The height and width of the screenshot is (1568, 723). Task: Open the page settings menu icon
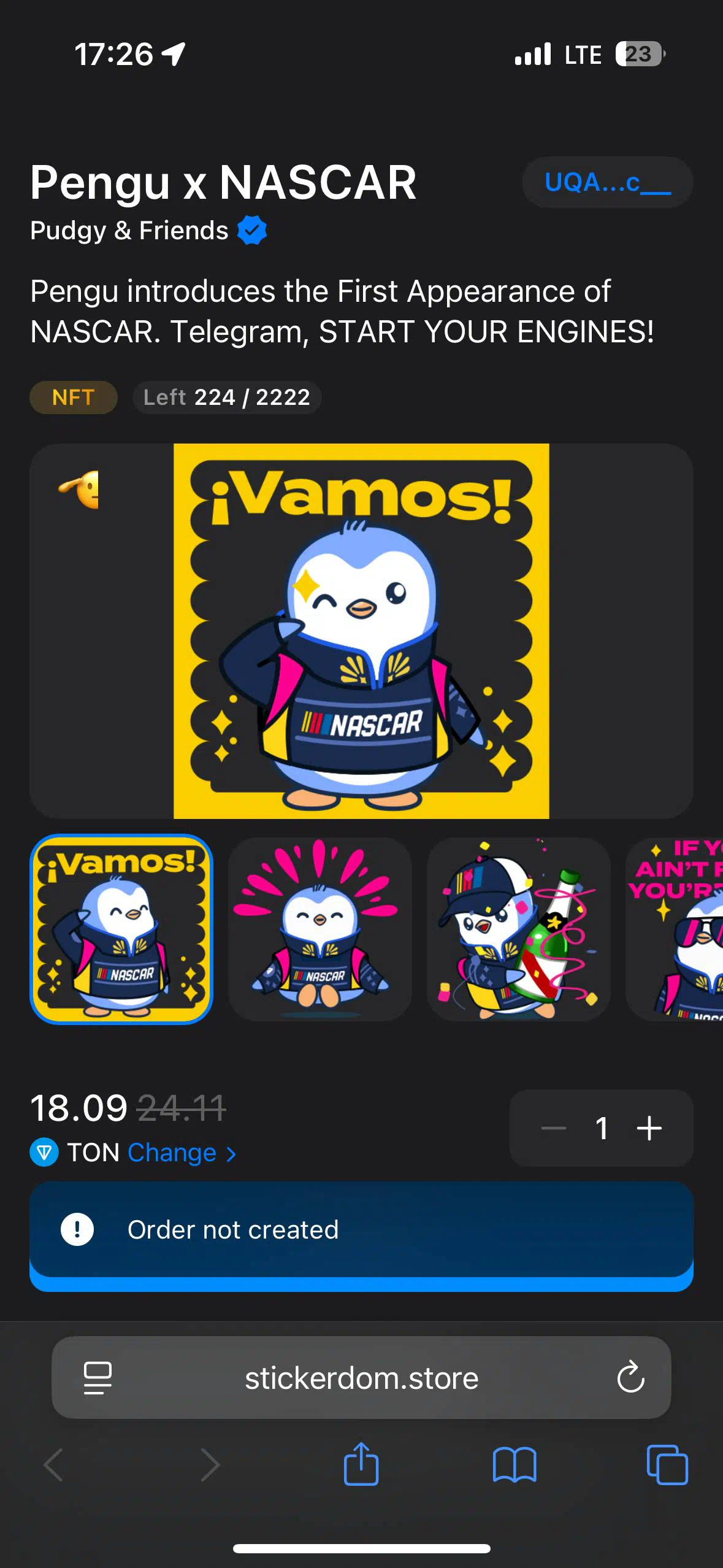point(98,1378)
